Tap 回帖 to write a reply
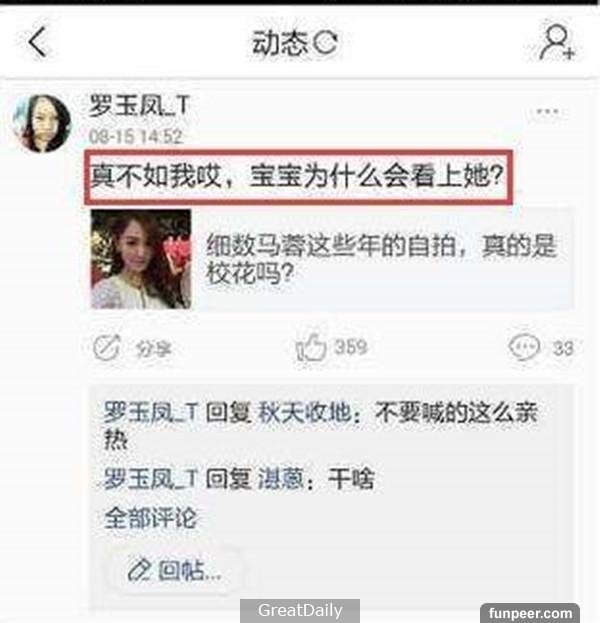Viewport: 600px width, 623px height. tap(175, 571)
